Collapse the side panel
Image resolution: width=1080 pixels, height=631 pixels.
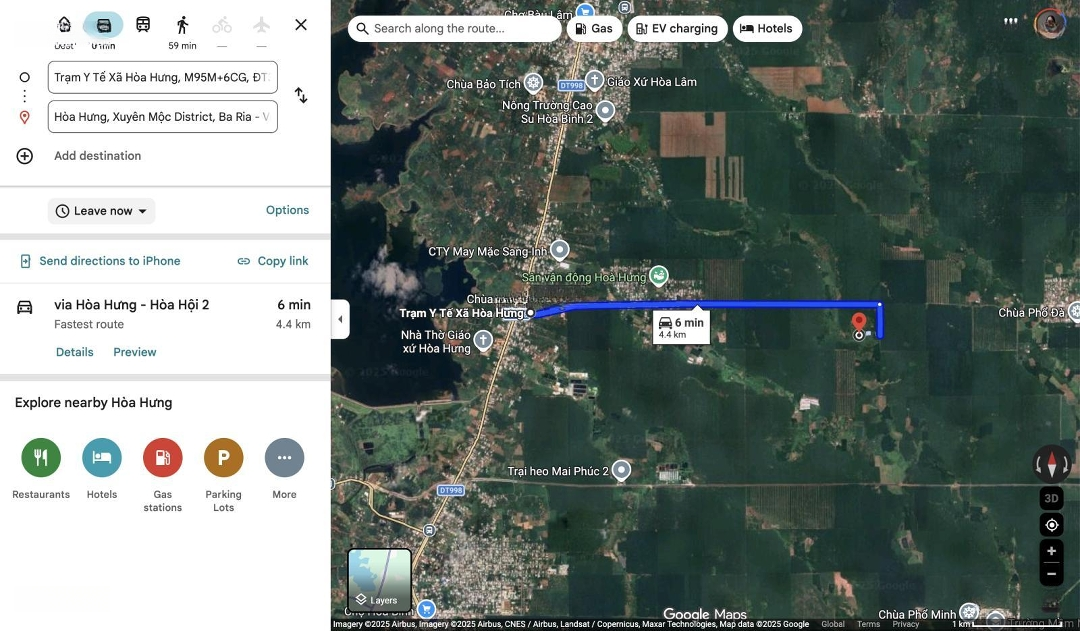click(x=340, y=319)
